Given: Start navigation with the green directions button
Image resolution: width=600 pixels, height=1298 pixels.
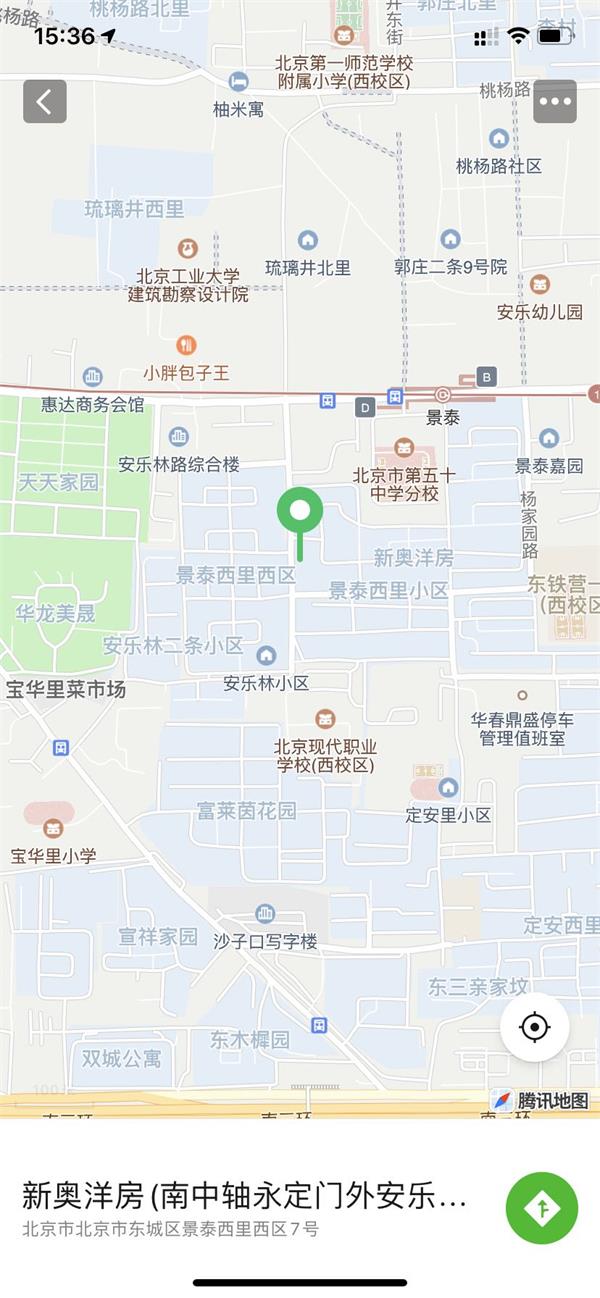Looking at the screenshot, I should (542, 1208).
